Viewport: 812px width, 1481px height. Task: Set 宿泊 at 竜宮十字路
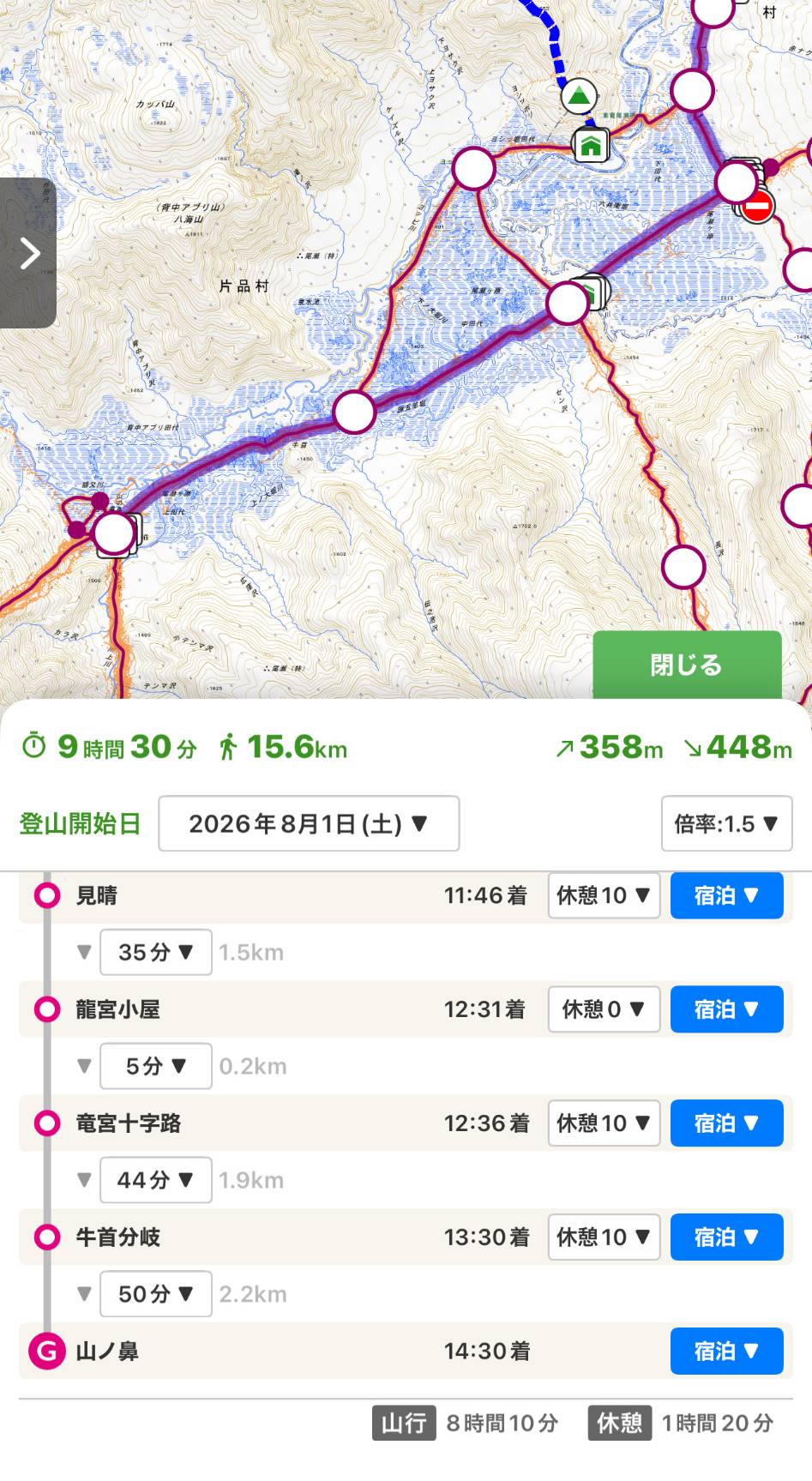click(726, 1123)
